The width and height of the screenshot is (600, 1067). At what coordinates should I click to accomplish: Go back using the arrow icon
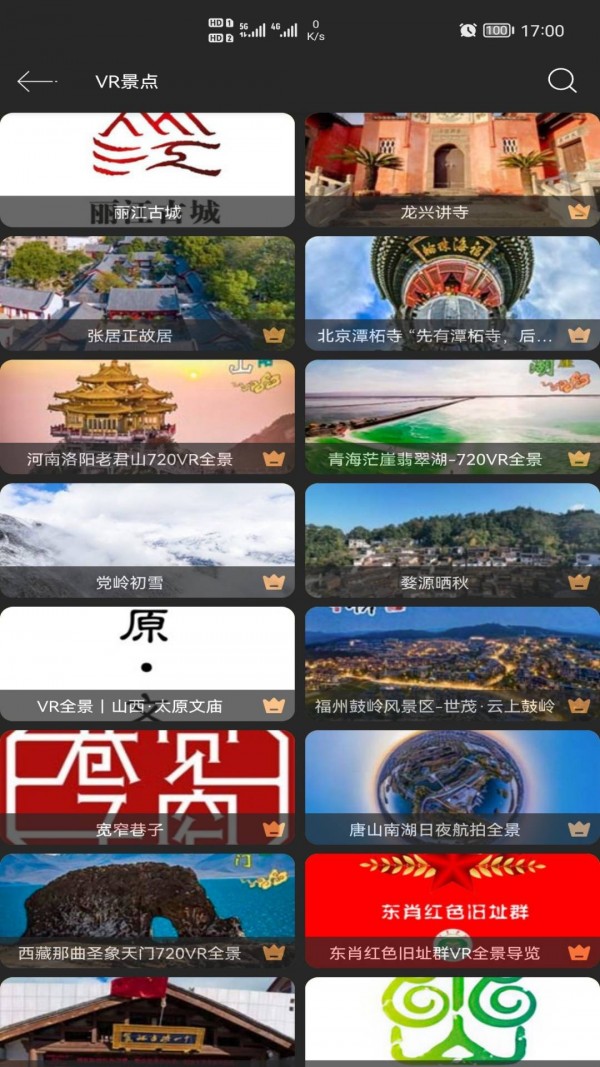pyautogui.click(x=36, y=82)
